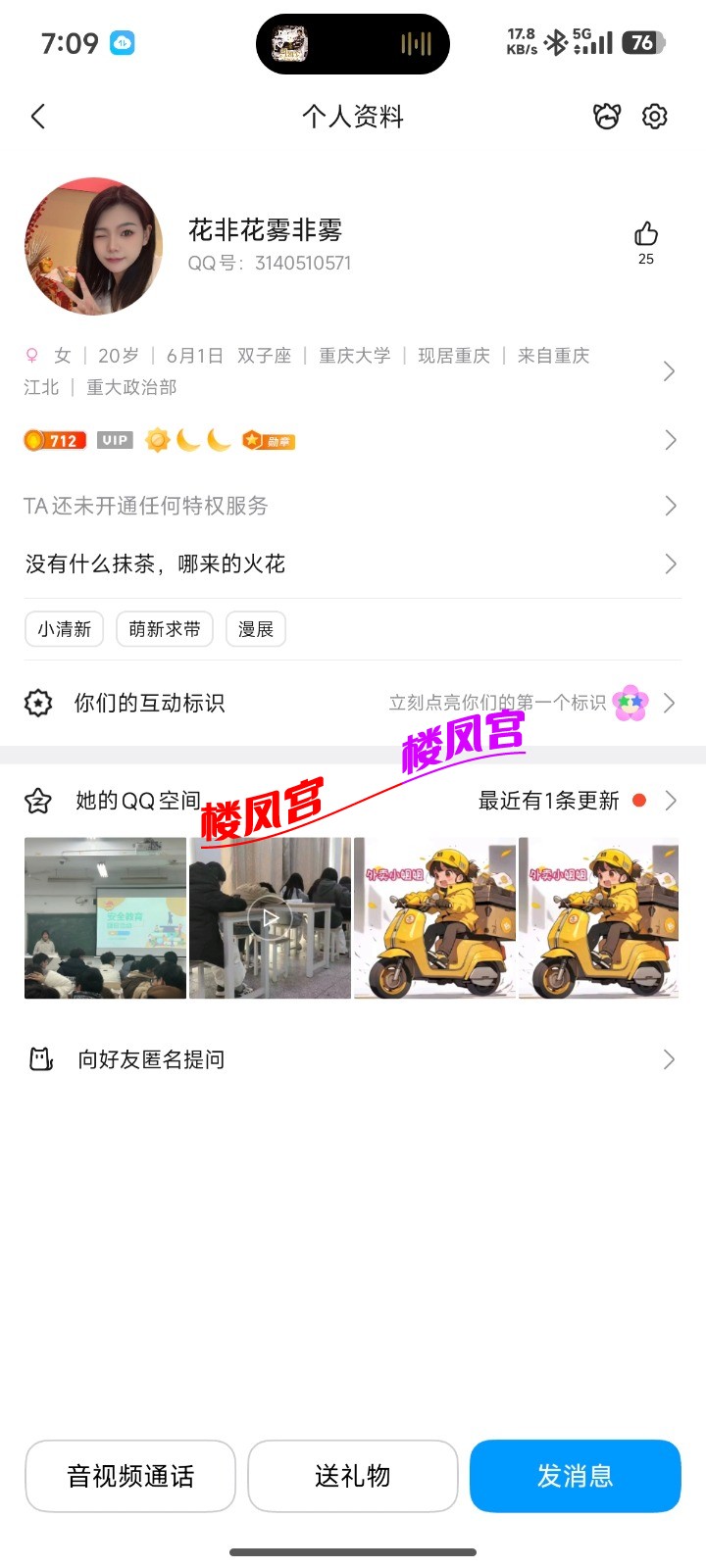Viewport: 706px width, 1568px height.
Task: Click the sun level icon in badges row
Action: coord(154,439)
